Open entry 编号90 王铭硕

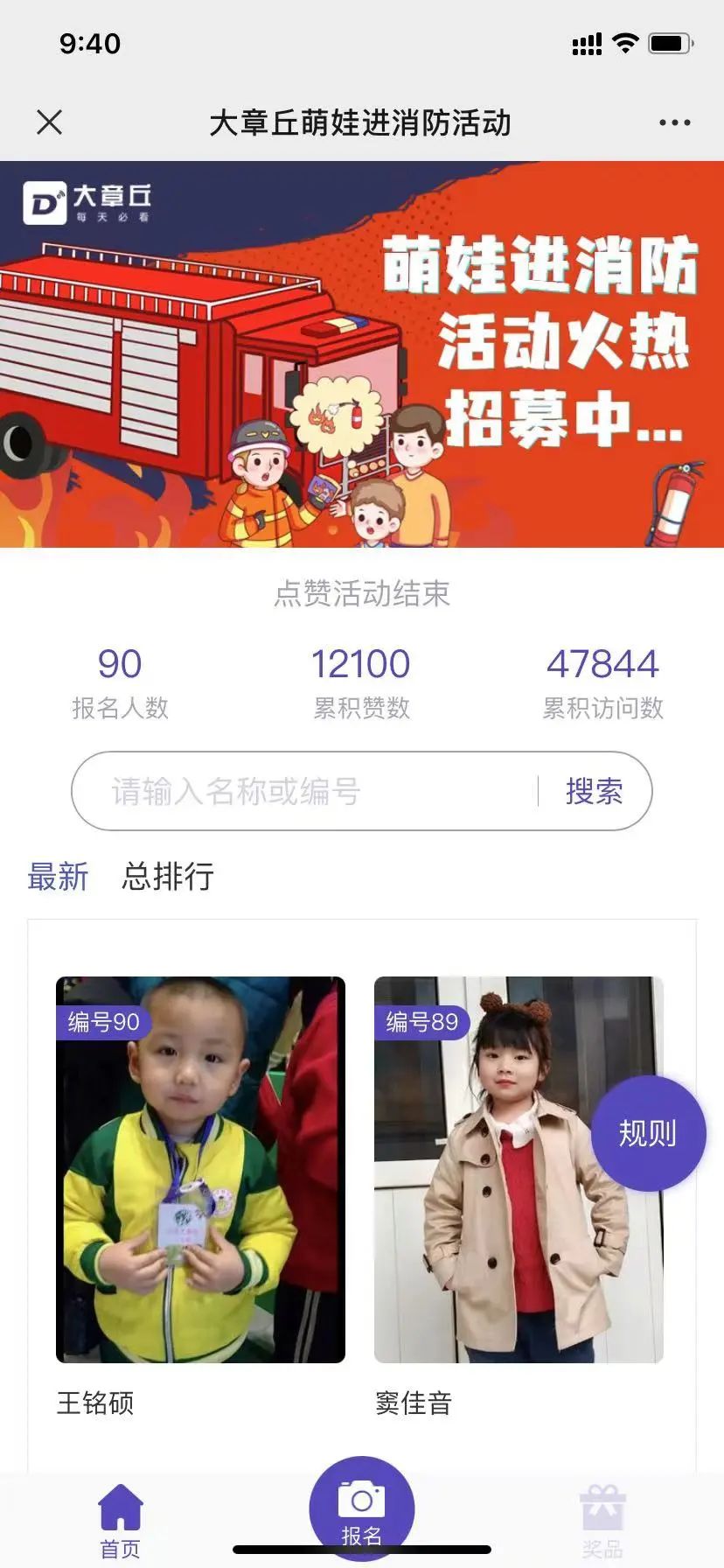tap(200, 1169)
